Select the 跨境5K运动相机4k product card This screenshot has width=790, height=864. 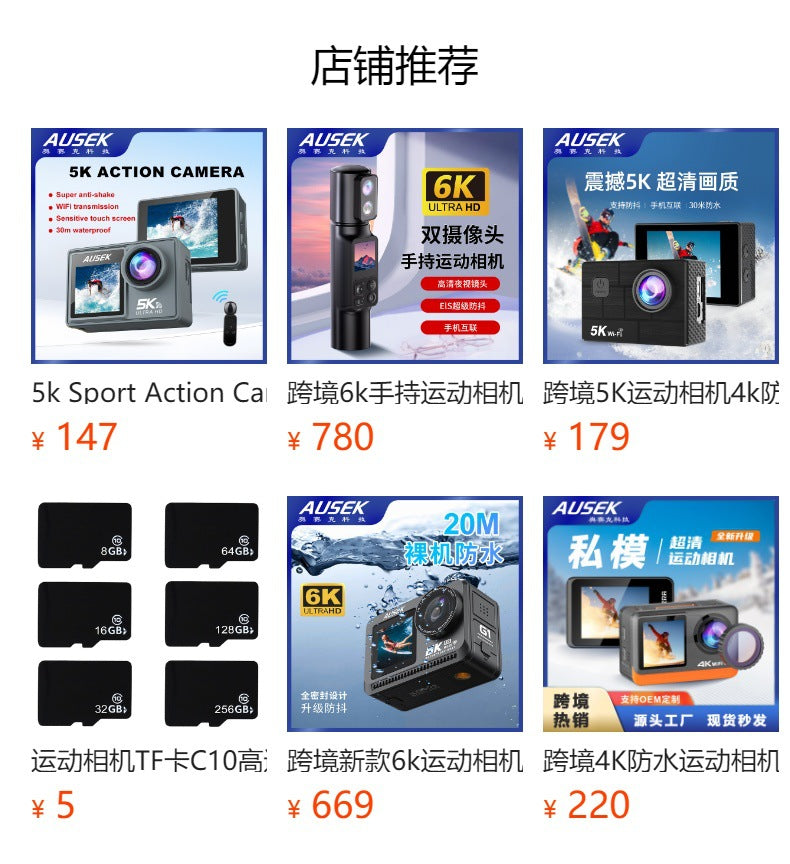tap(661, 246)
